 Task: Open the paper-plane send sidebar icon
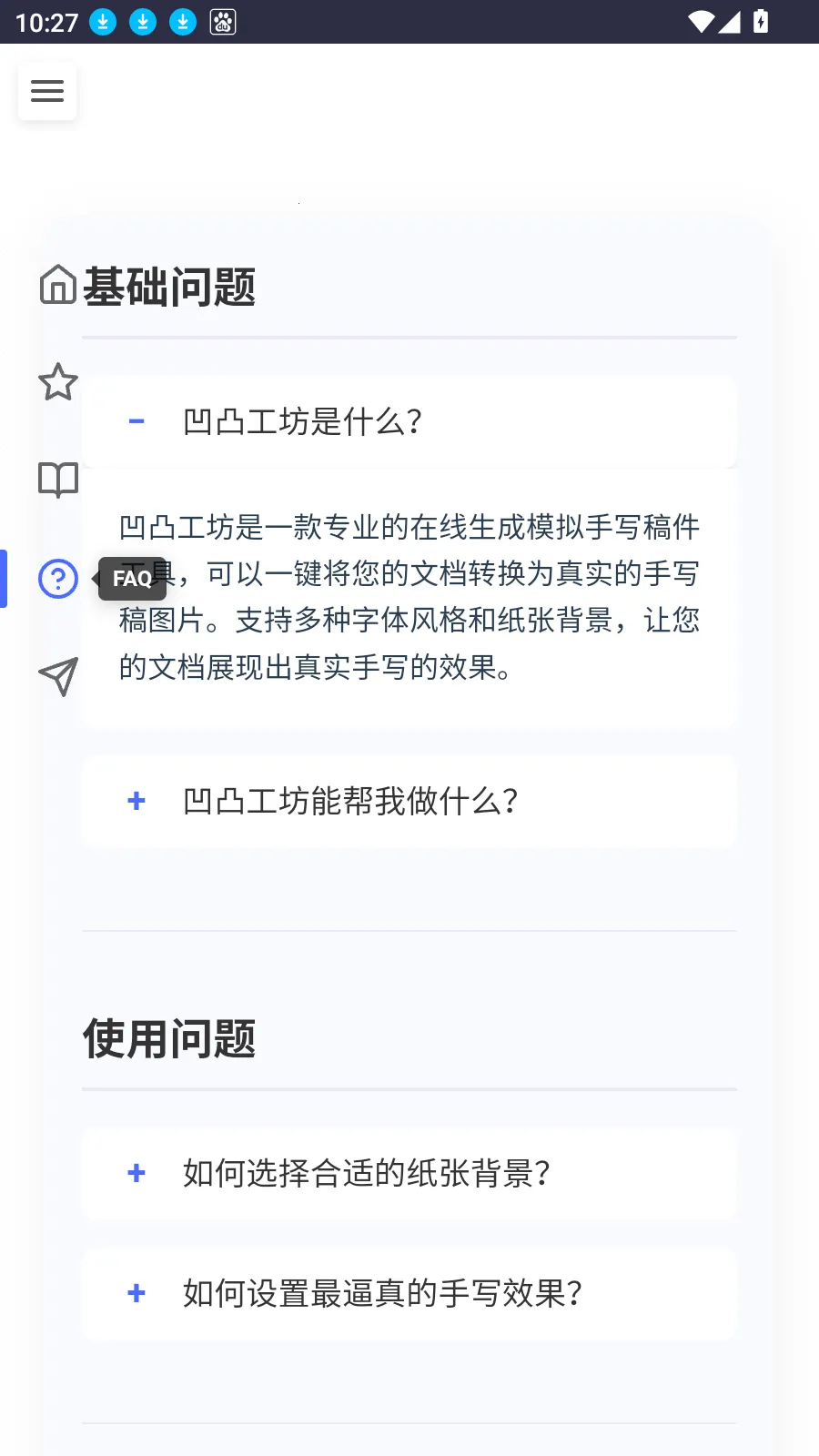(58, 676)
